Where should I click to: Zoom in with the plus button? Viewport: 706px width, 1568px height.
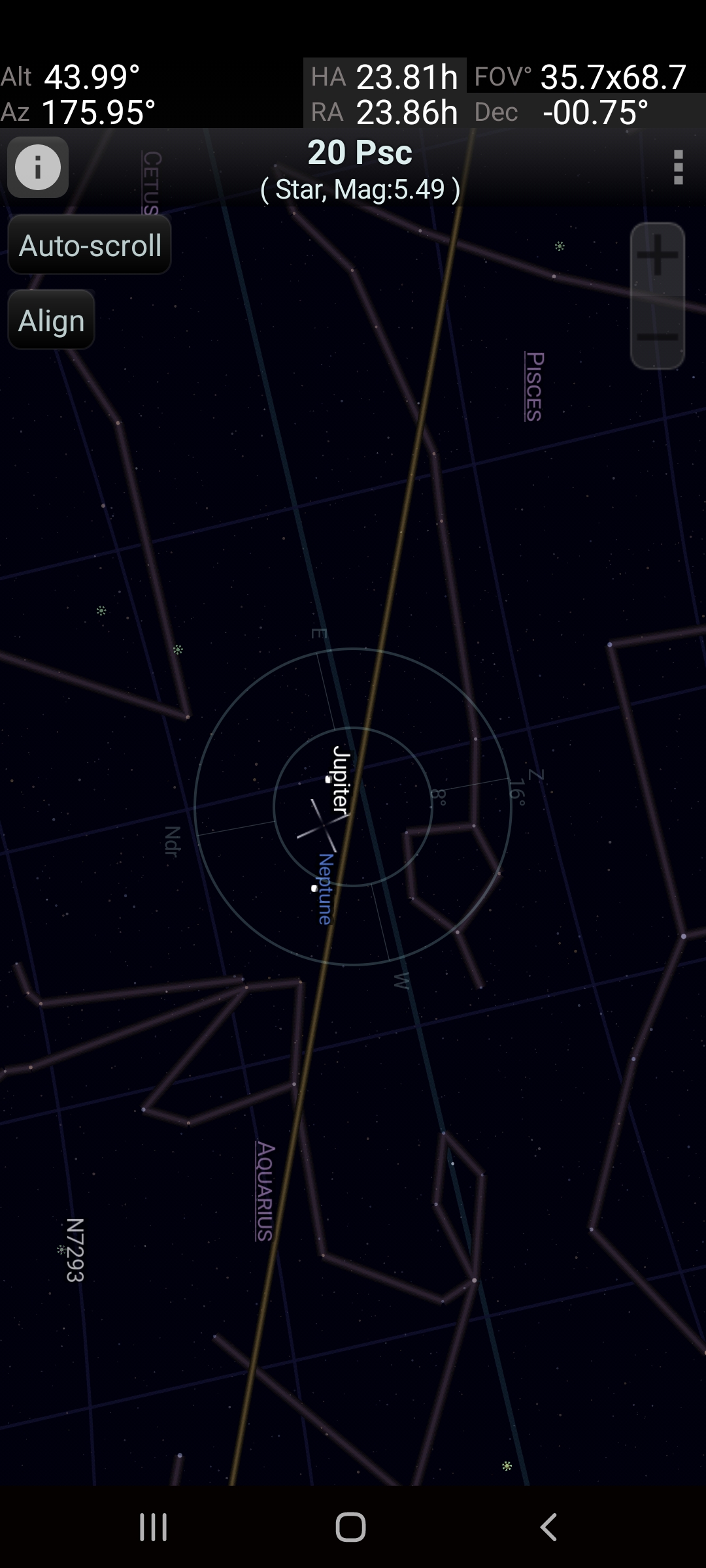tap(657, 255)
